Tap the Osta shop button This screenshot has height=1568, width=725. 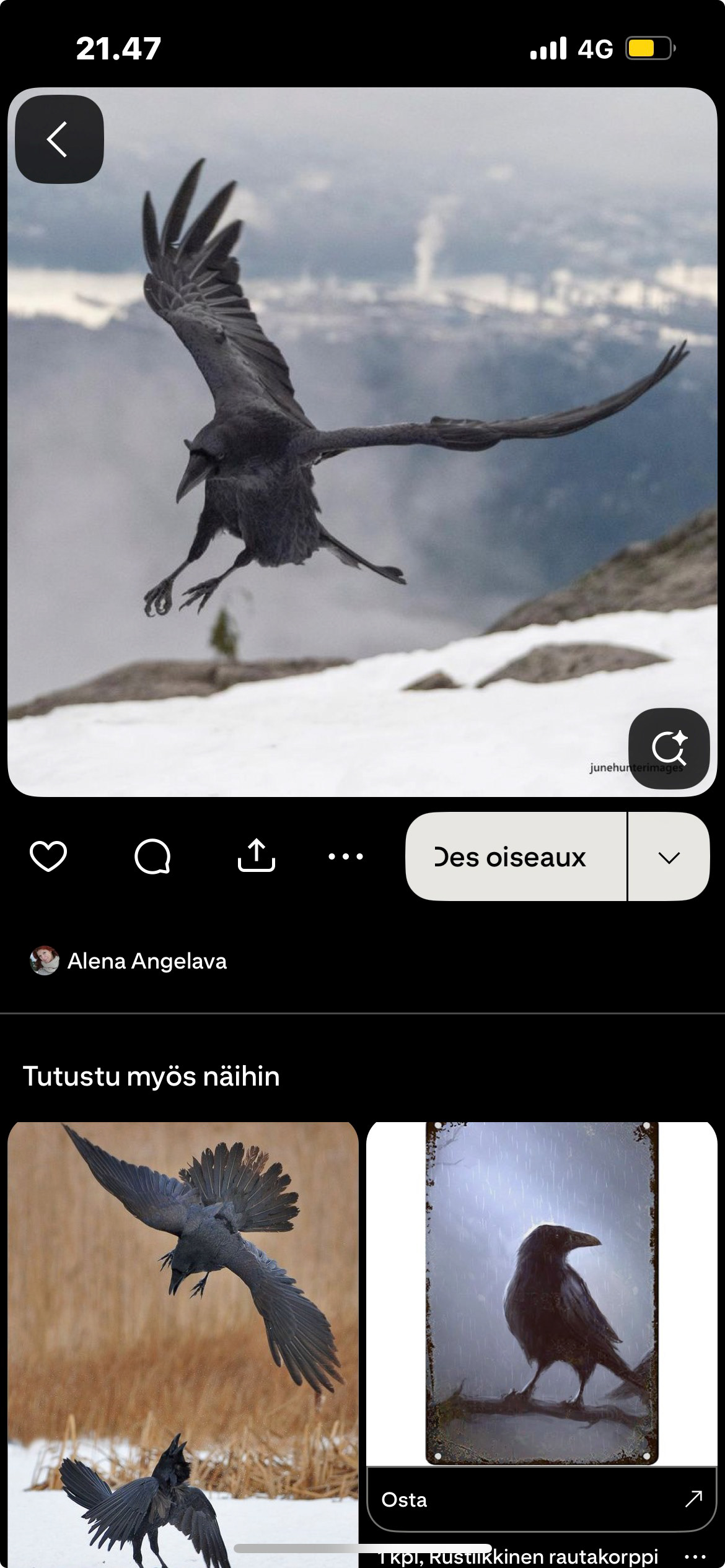pos(542,1500)
